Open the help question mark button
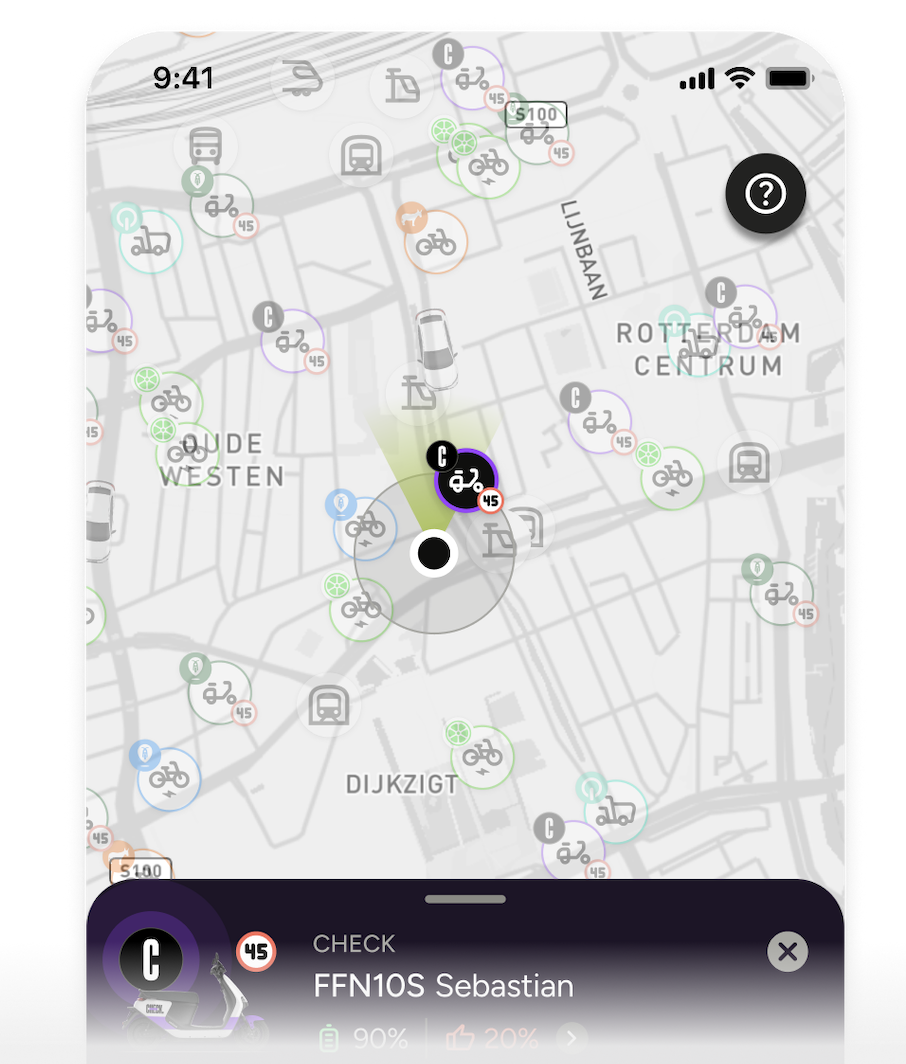 coord(765,194)
